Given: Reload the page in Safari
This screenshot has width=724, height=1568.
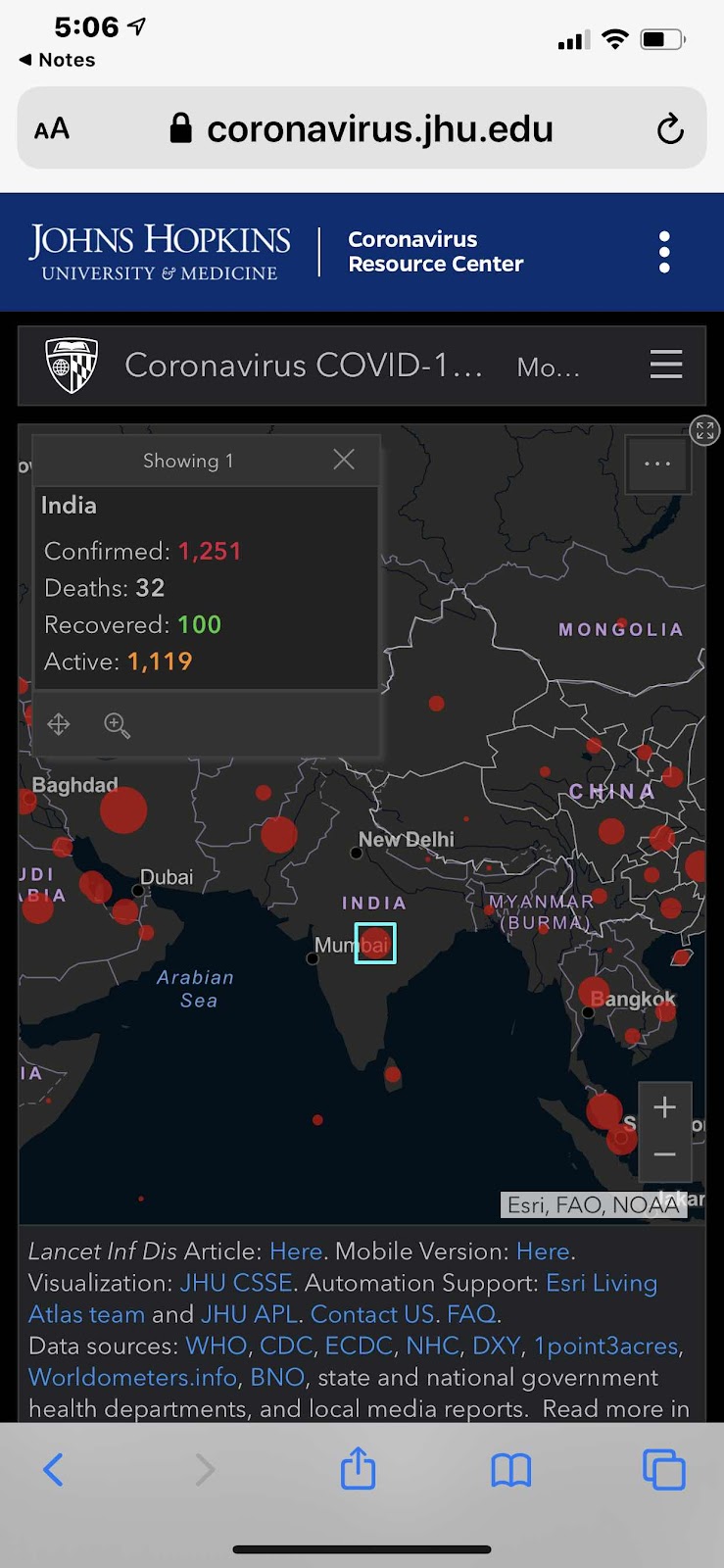Looking at the screenshot, I should click(x=670, y=128).
